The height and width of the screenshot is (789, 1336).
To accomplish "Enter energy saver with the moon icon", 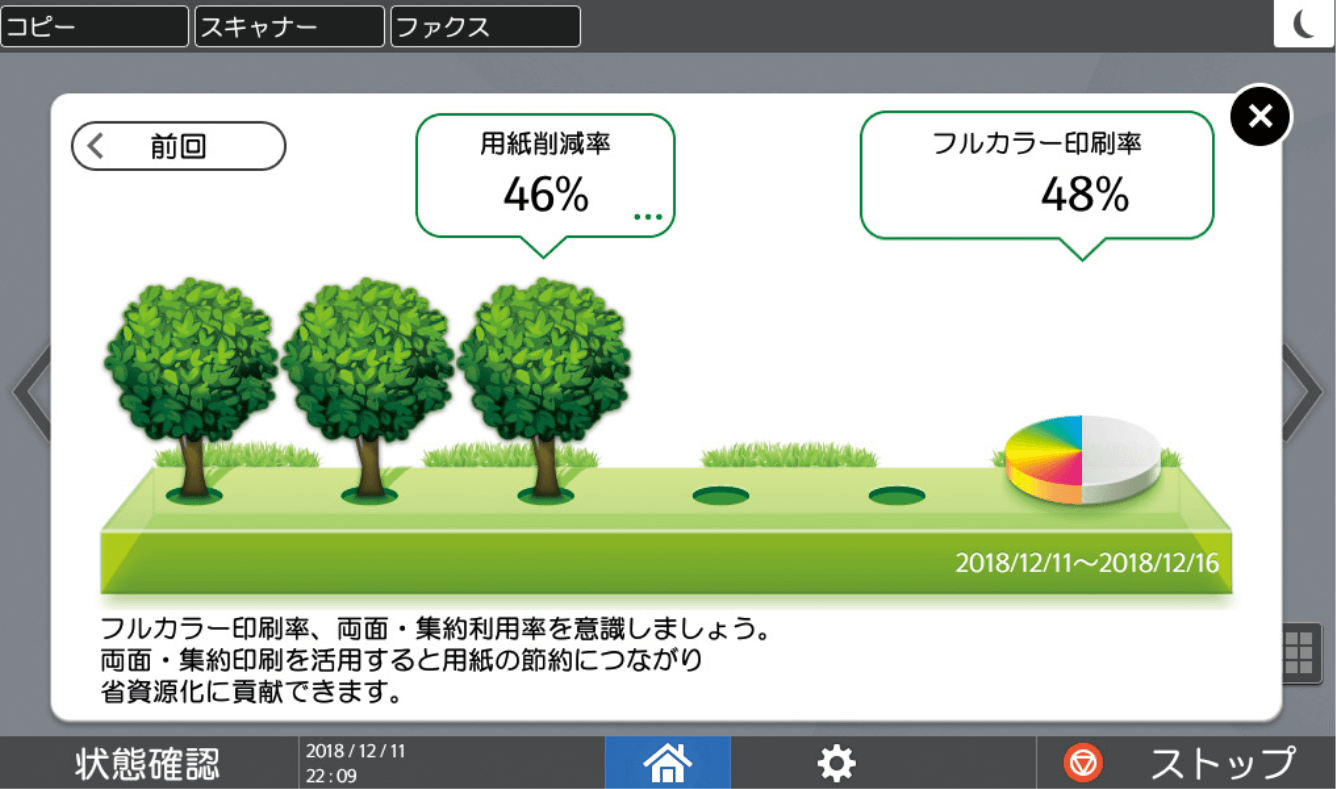I will point(1304,23).
